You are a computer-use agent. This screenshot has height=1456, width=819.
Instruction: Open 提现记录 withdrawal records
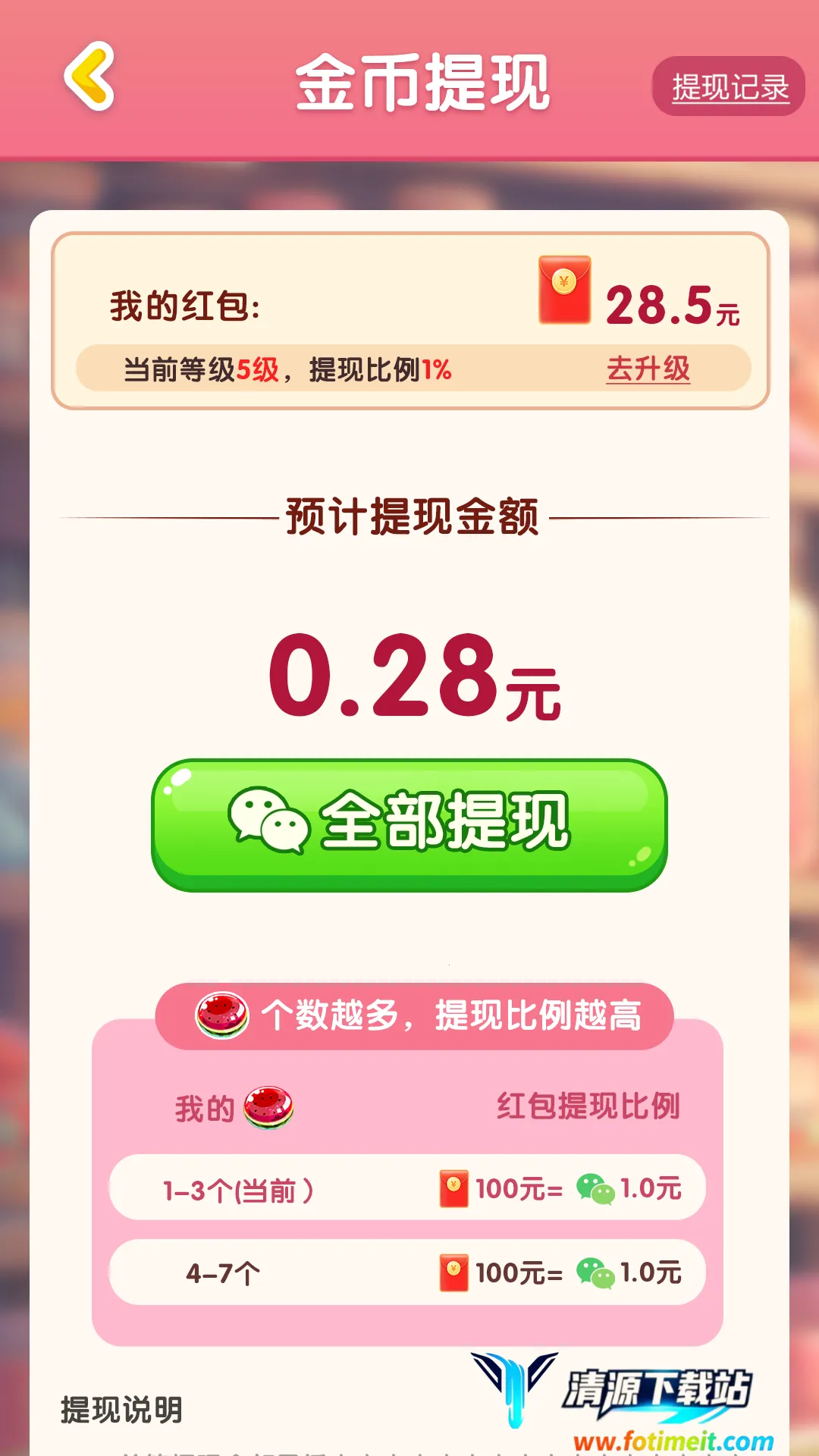coord(729,86)
